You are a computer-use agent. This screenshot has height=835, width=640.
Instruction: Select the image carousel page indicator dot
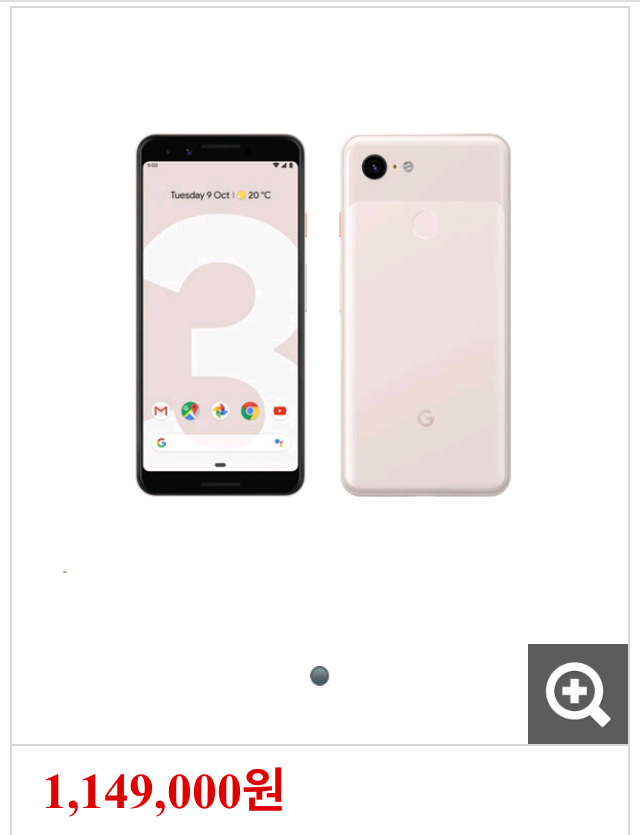(x=319, y=676)
